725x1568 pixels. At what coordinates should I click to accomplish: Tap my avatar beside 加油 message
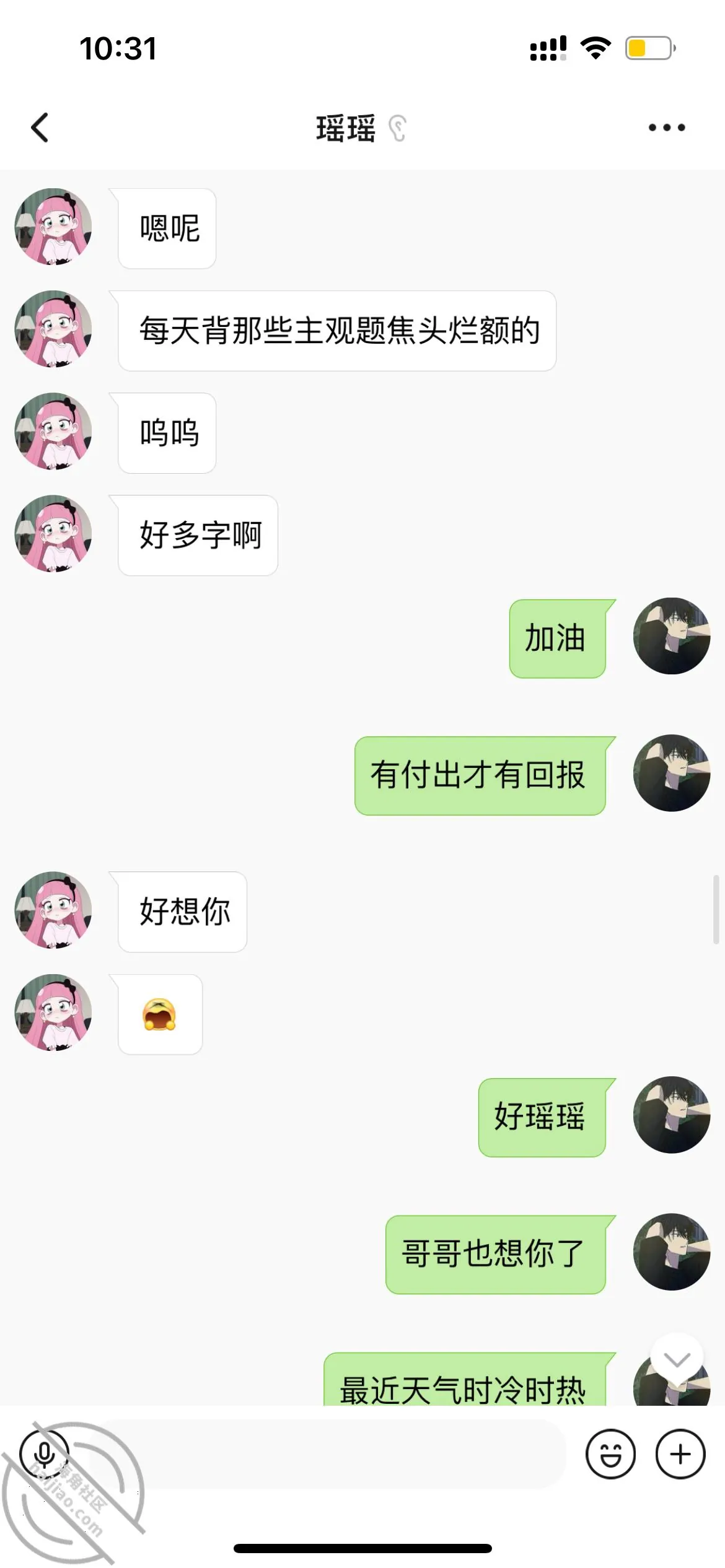[672, 636]
